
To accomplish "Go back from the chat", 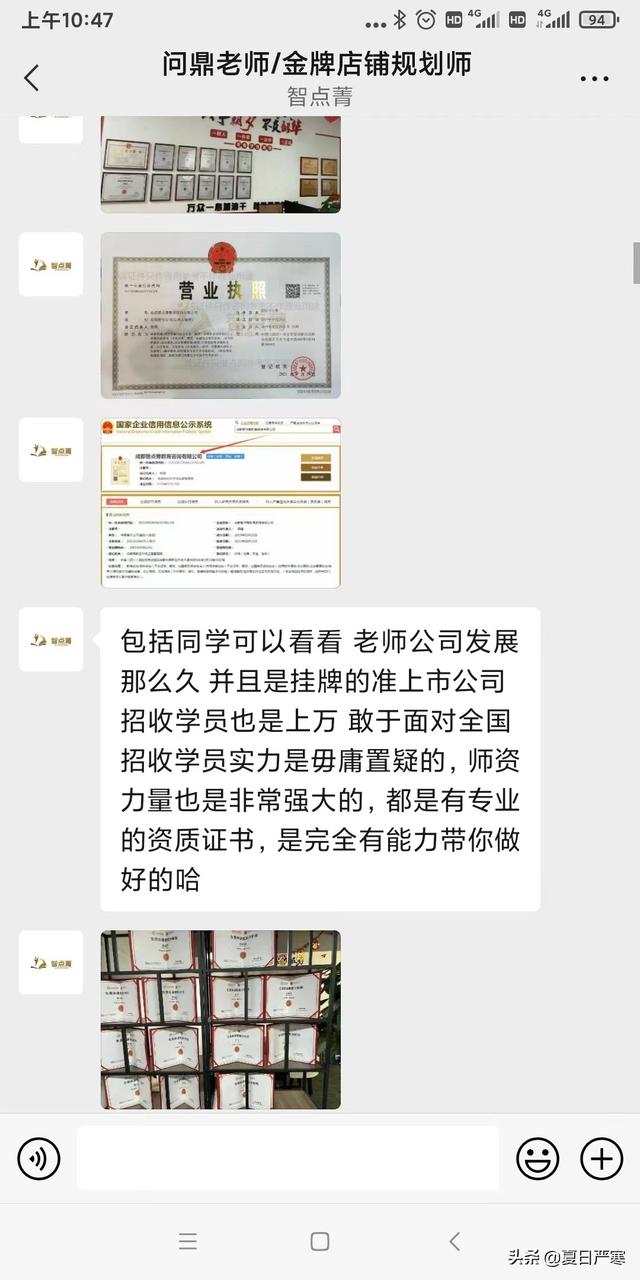I will (32, 78).
